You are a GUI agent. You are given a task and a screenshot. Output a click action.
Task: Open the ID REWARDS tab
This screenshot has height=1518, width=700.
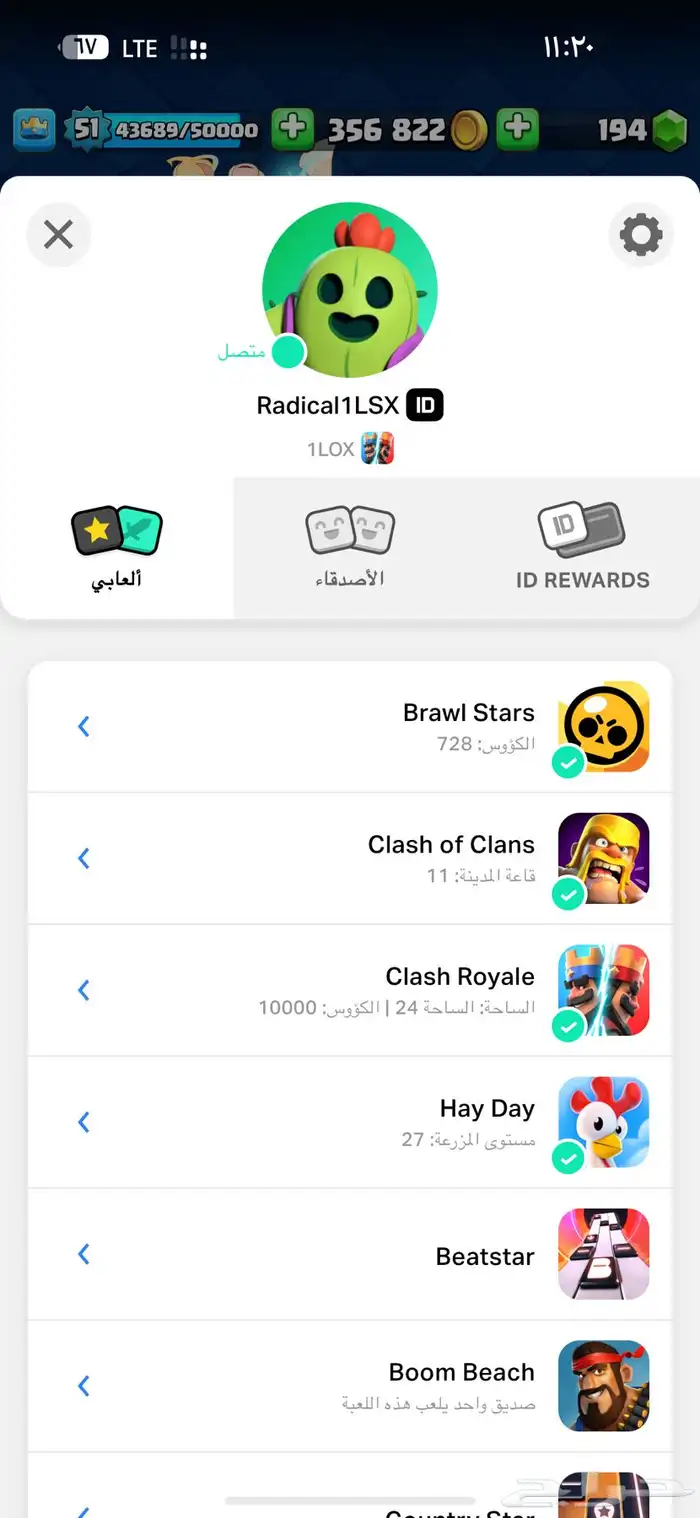pos(582,548)
